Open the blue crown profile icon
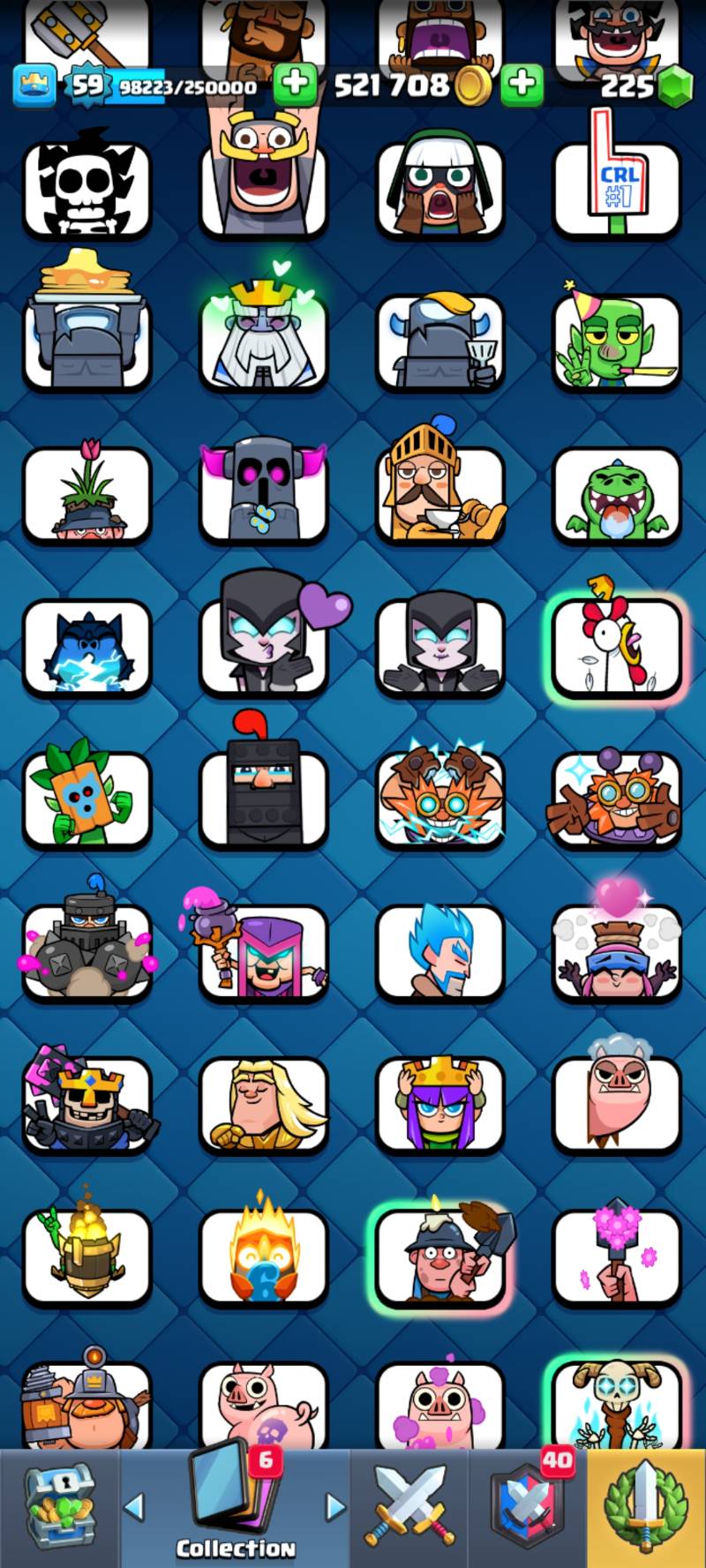 pos(34,86)
